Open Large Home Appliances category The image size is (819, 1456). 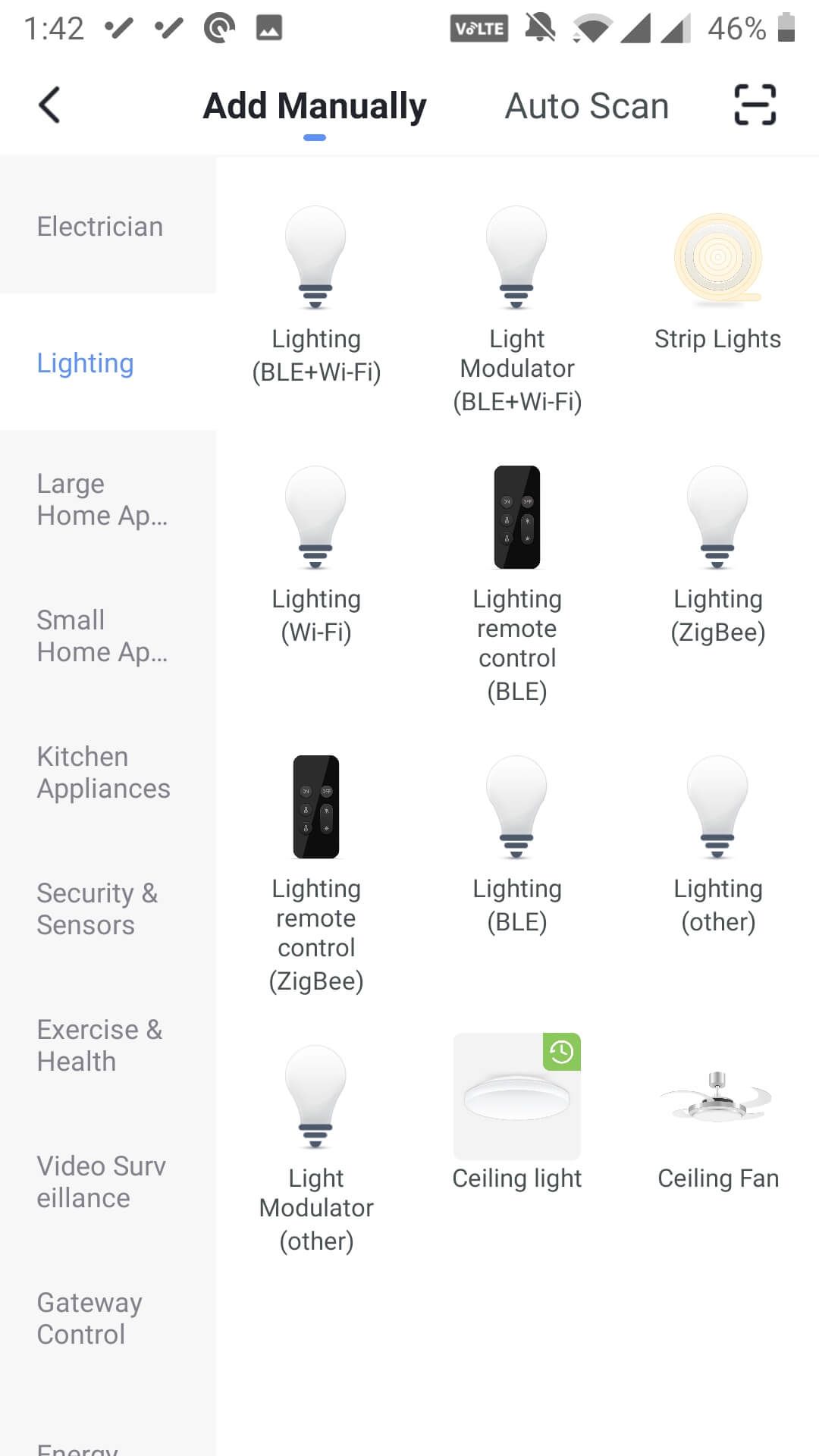[x=102, y=499]
